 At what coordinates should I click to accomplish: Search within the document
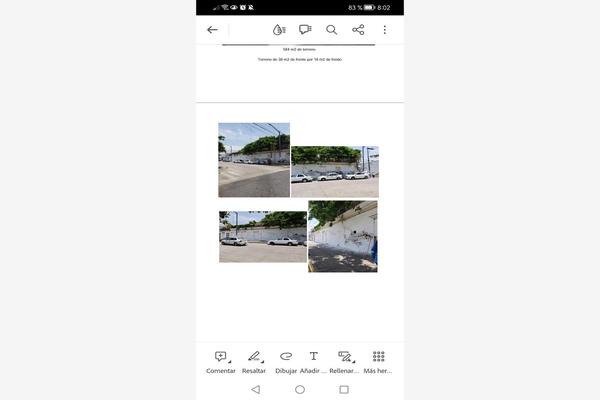[332, 30]
